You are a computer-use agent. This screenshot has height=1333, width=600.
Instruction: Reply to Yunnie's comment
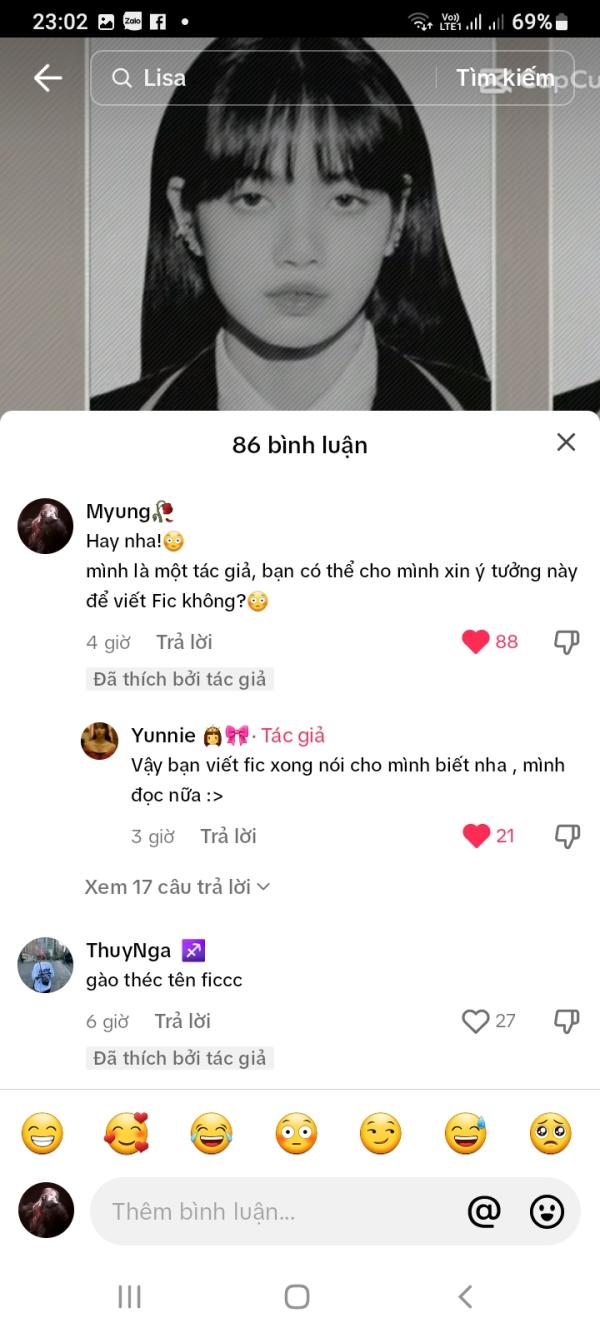(x=228, y=836)
